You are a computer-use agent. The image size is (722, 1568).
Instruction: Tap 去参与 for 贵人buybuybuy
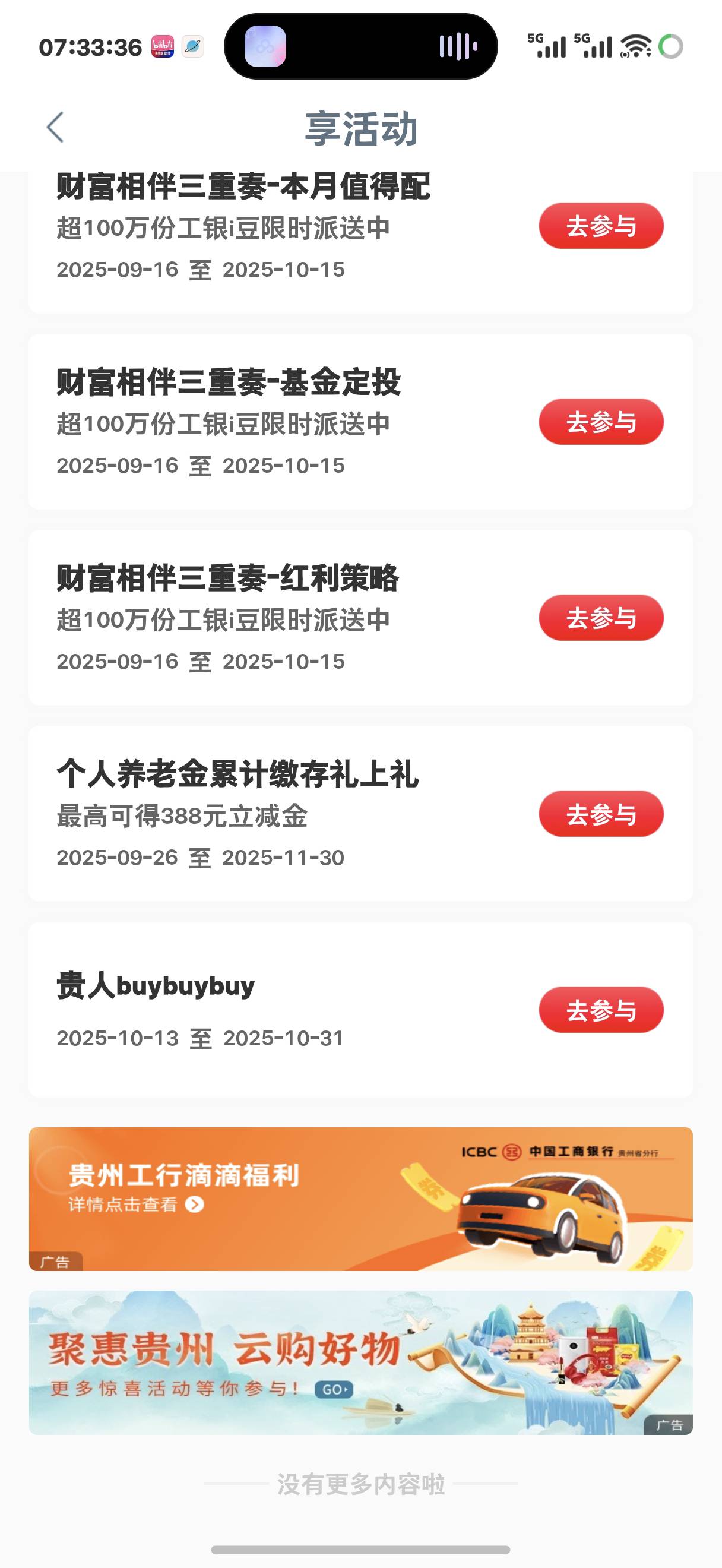(x=600, y=1010)
